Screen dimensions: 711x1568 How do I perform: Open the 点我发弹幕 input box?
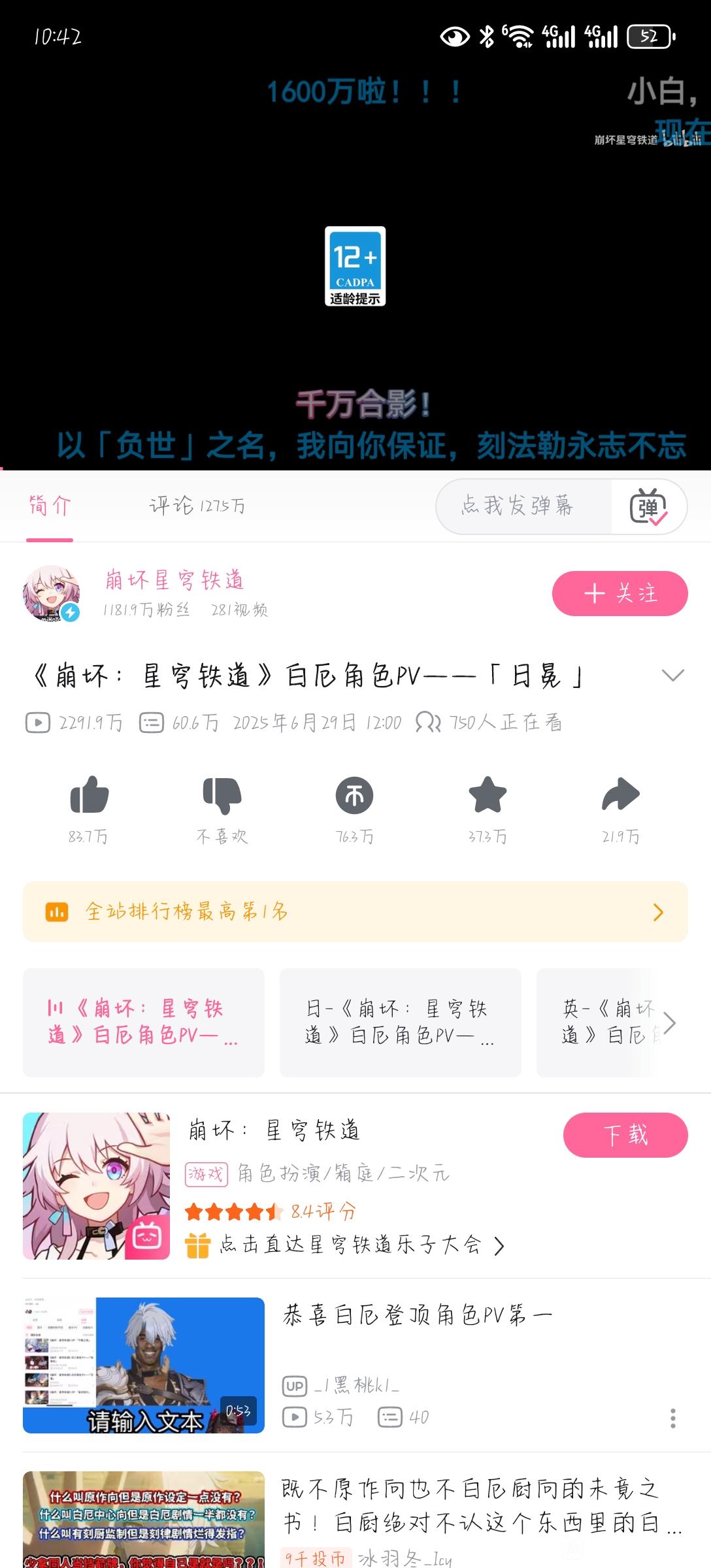coord(524,506)
